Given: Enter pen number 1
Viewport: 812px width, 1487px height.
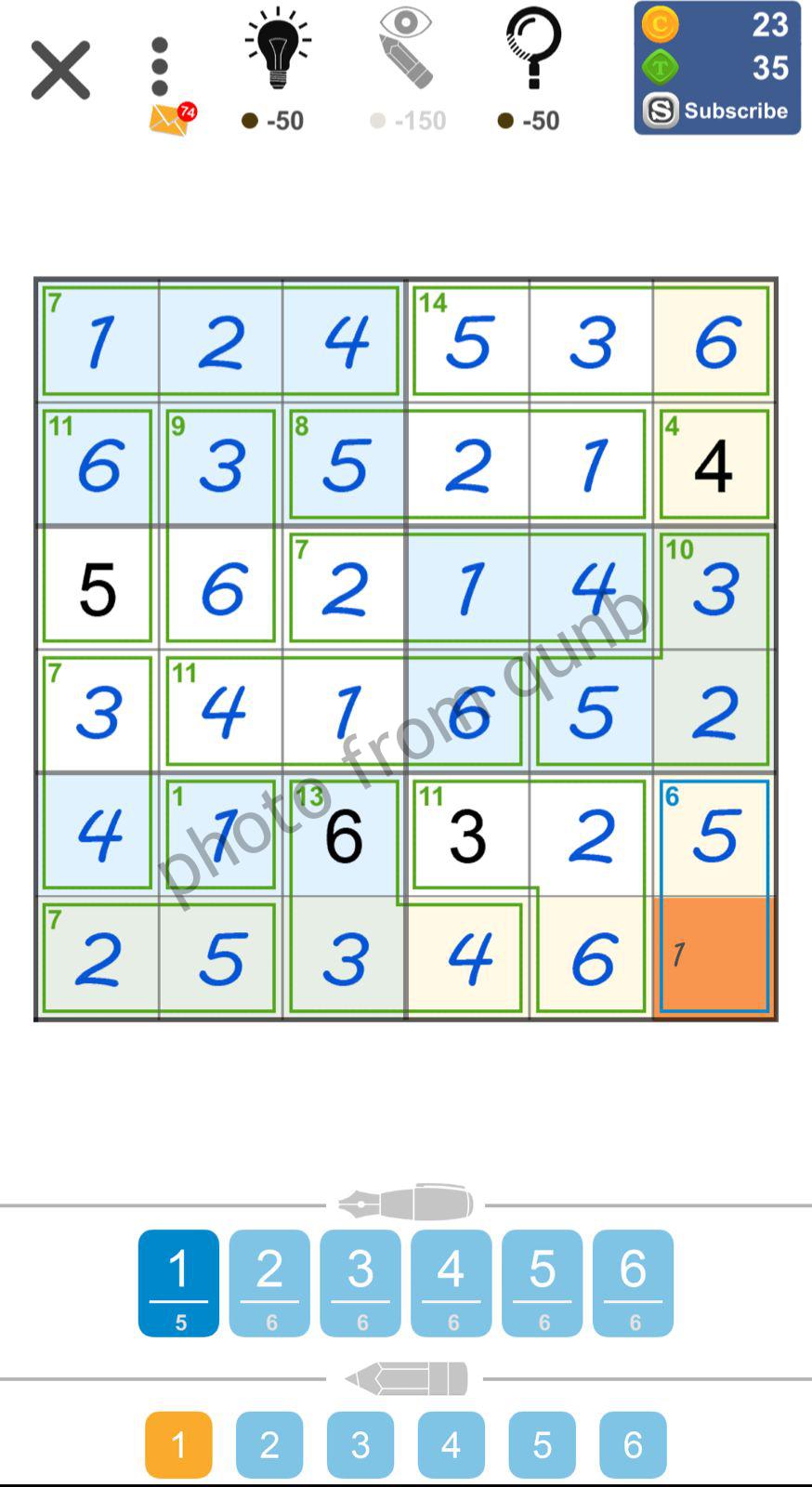Looking at the screenshot, I should point(178,1283).
